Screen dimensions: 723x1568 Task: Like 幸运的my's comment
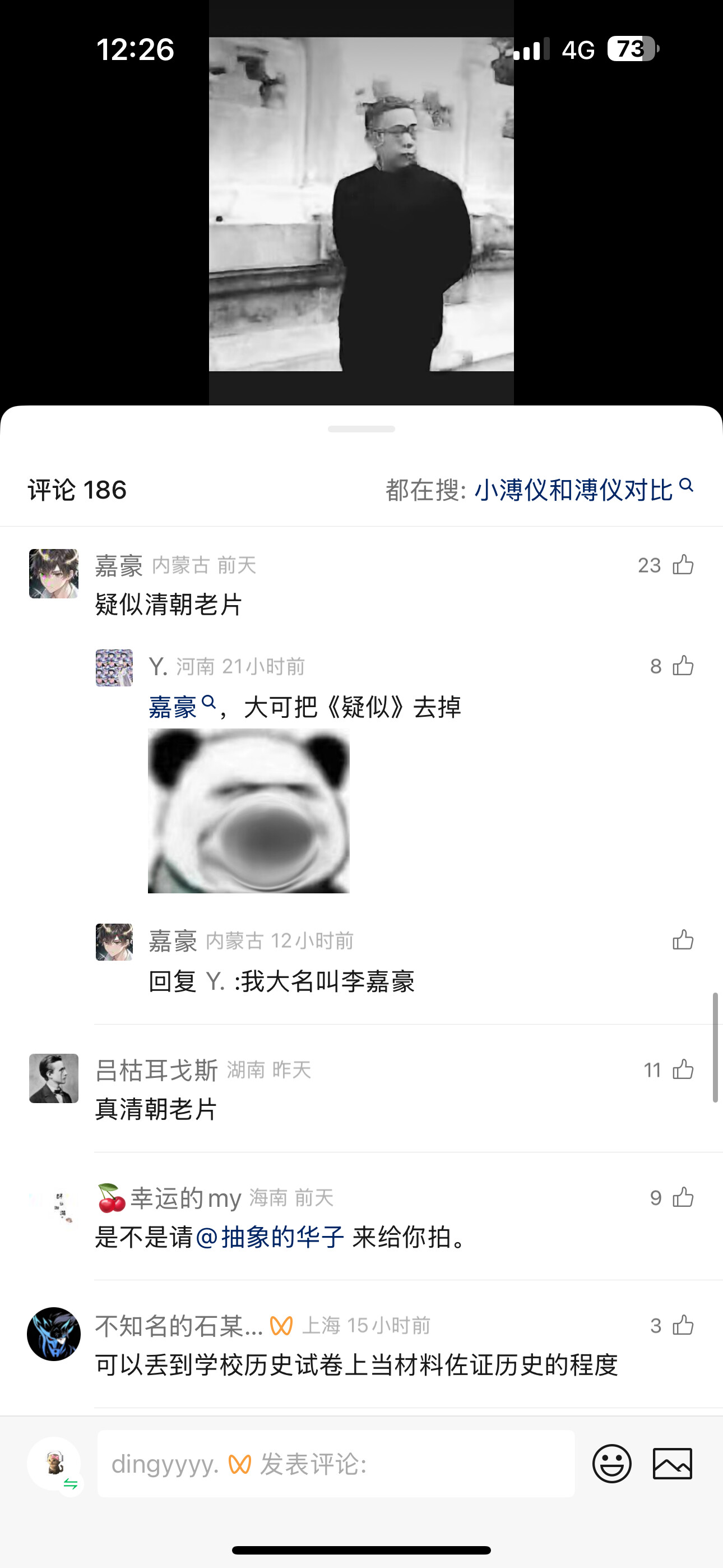(x=683, y=1197)
